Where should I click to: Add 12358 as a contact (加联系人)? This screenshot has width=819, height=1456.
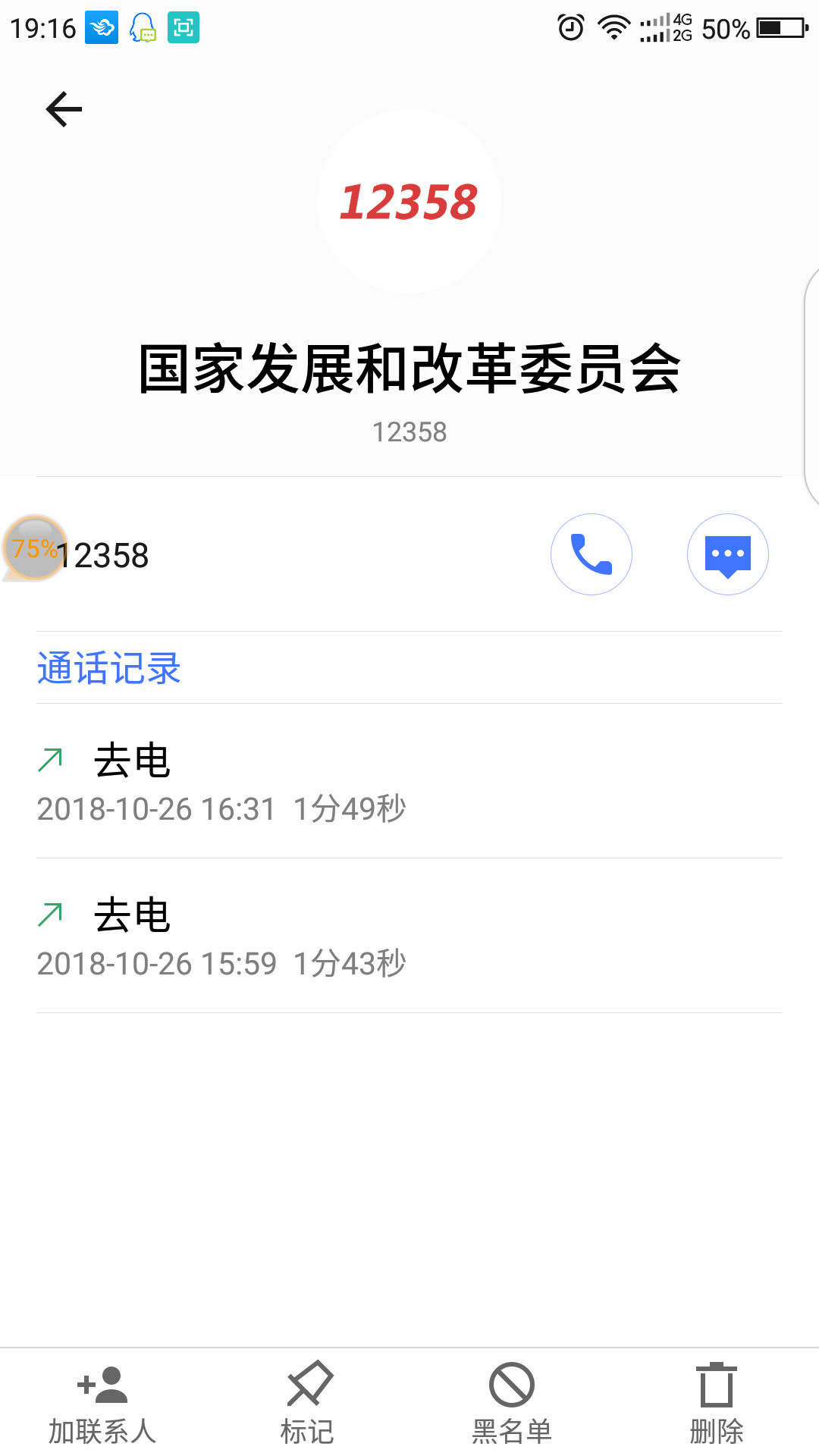102,1404
